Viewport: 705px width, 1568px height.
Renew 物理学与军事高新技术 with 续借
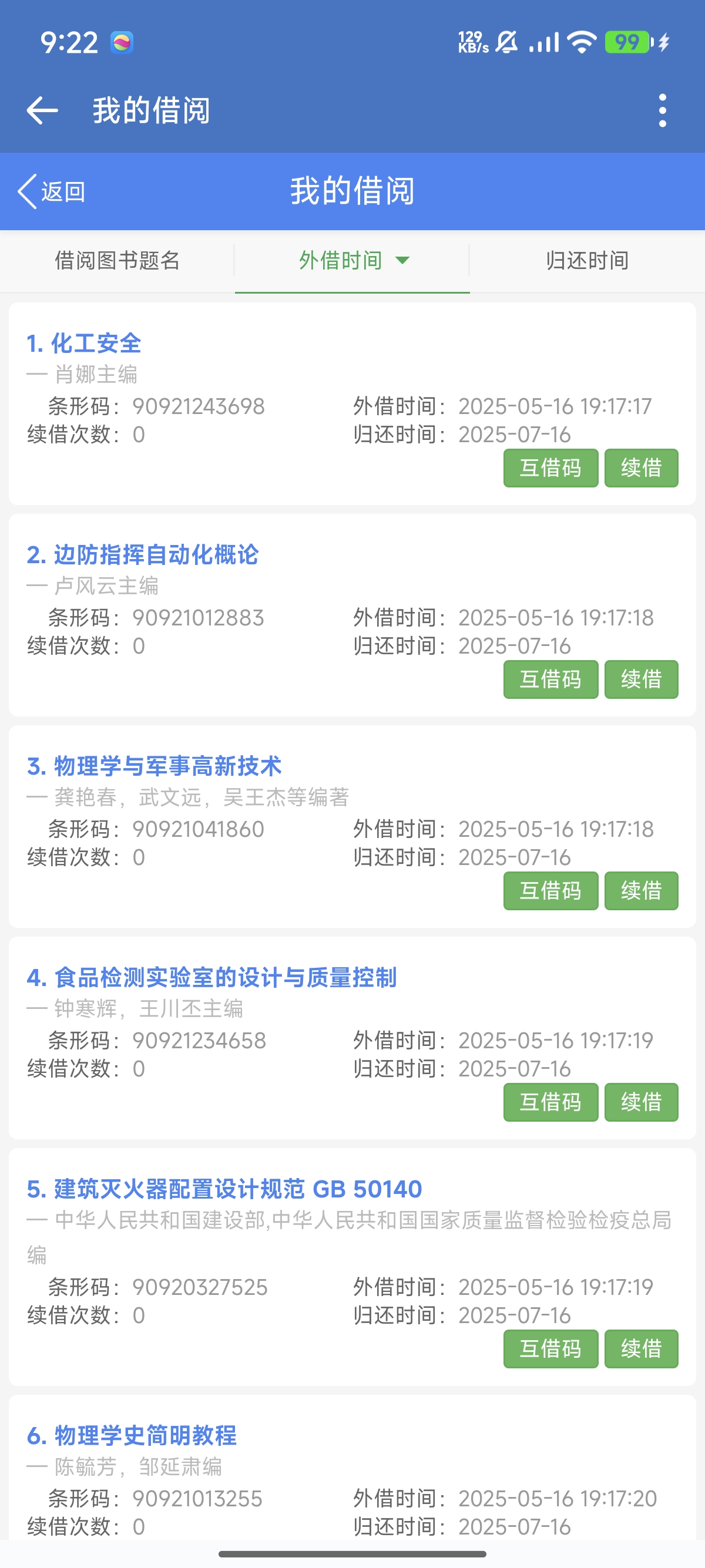(x=641, y=890)
